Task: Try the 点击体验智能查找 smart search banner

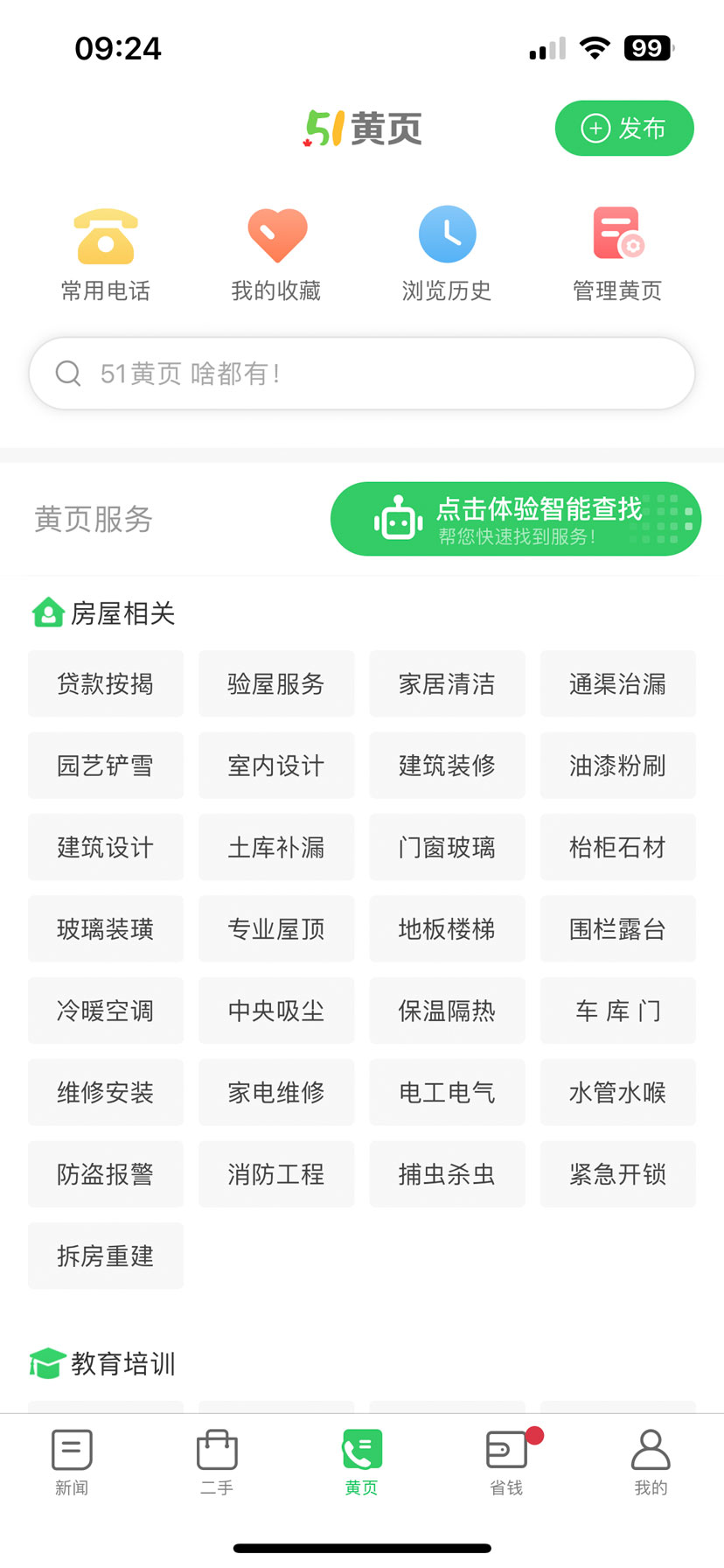Action: coord(516,519)
